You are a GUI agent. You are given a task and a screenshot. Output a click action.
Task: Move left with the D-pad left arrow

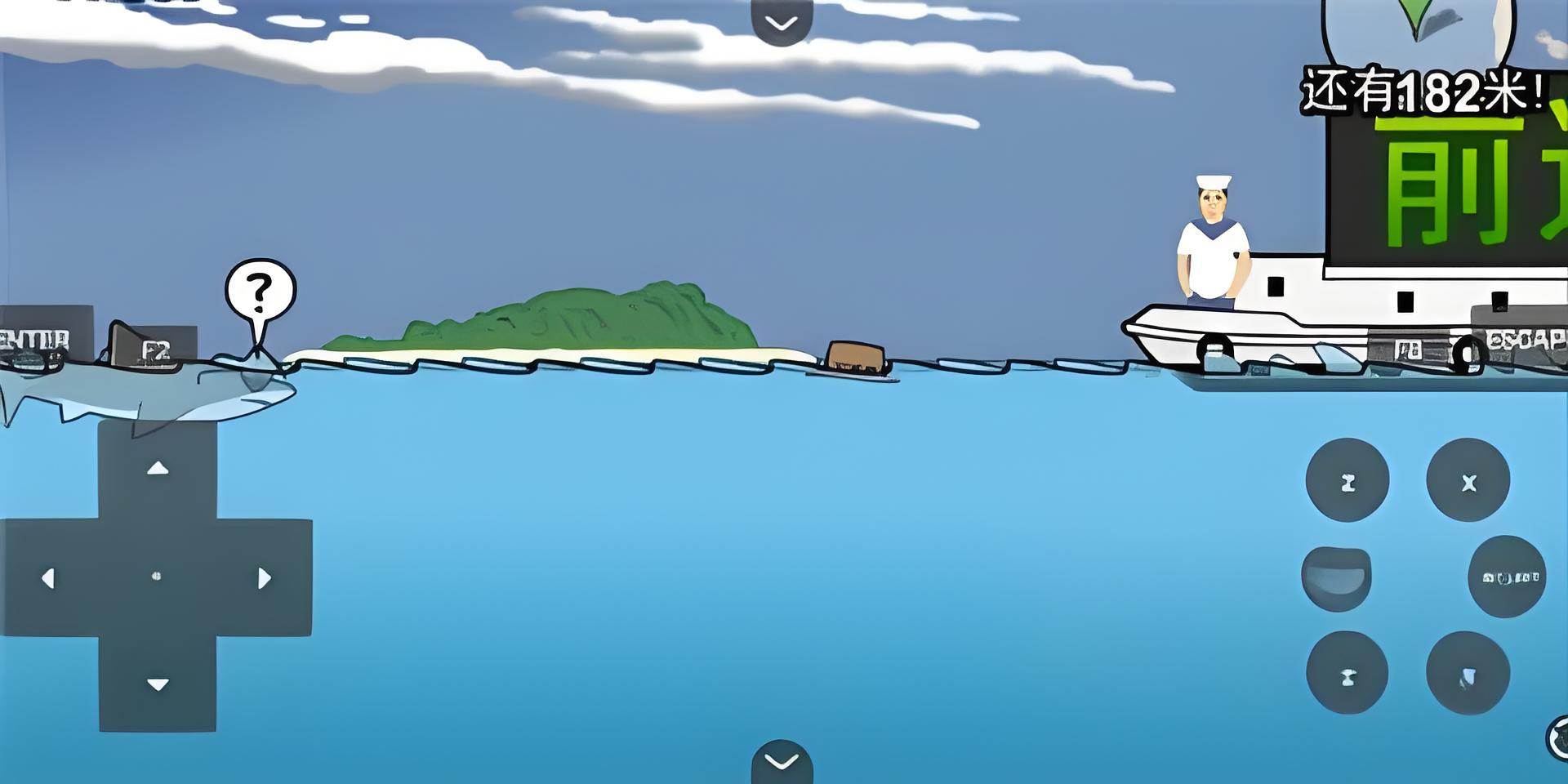click(x=48, y=578)
